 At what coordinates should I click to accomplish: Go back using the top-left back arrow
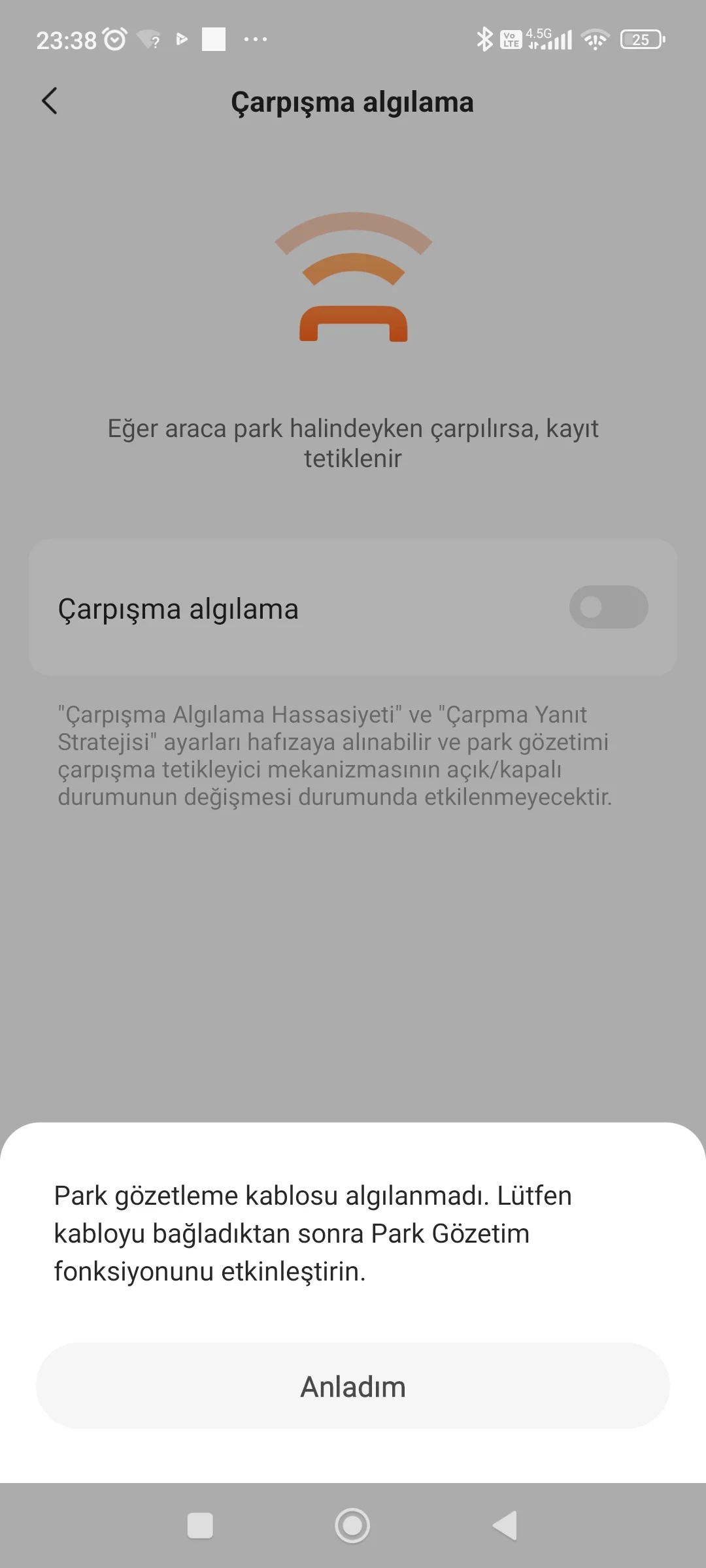(50, 101)
